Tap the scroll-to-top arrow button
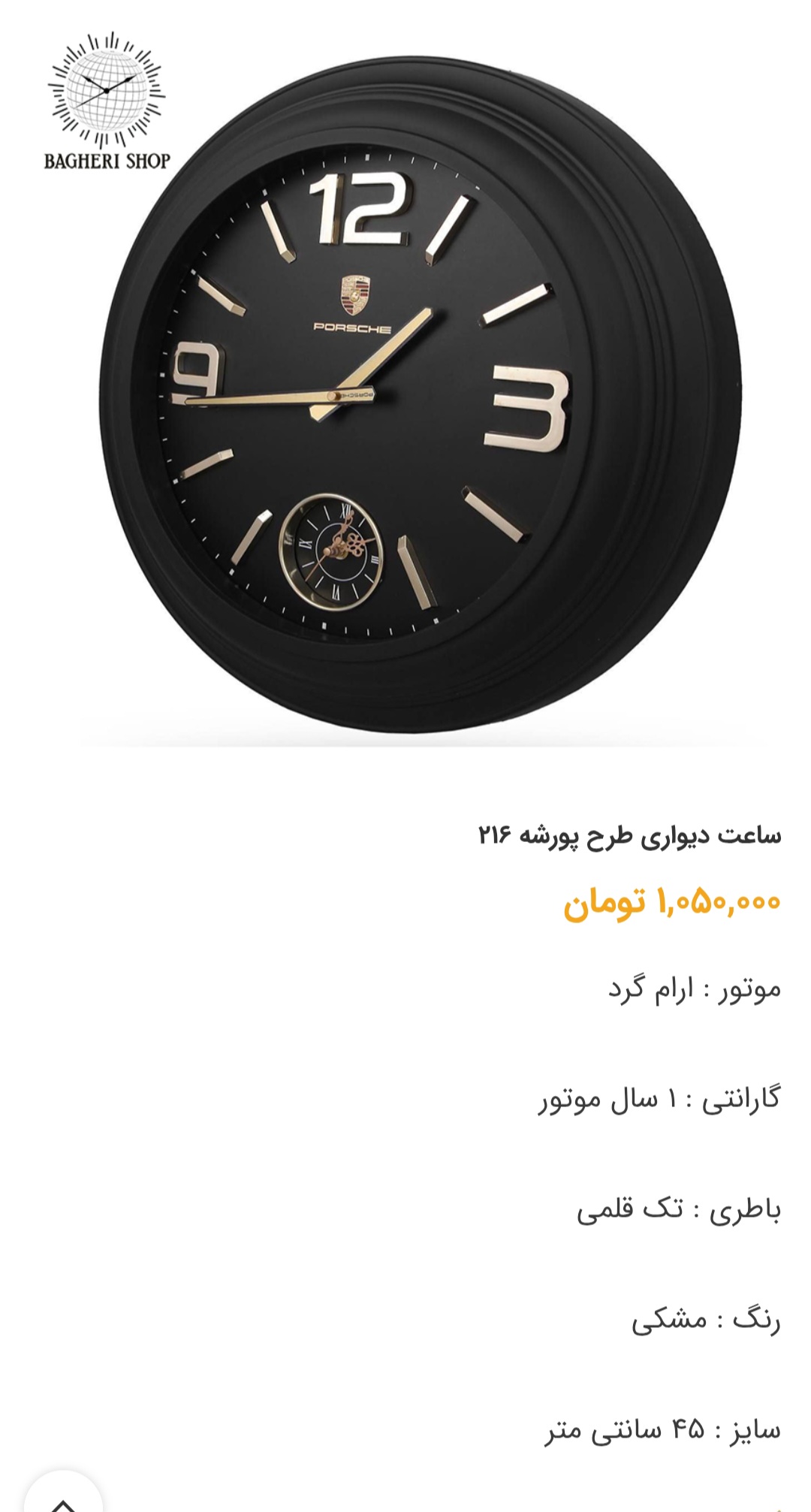The image size is (811, 1512). (x=63, y=1495)
